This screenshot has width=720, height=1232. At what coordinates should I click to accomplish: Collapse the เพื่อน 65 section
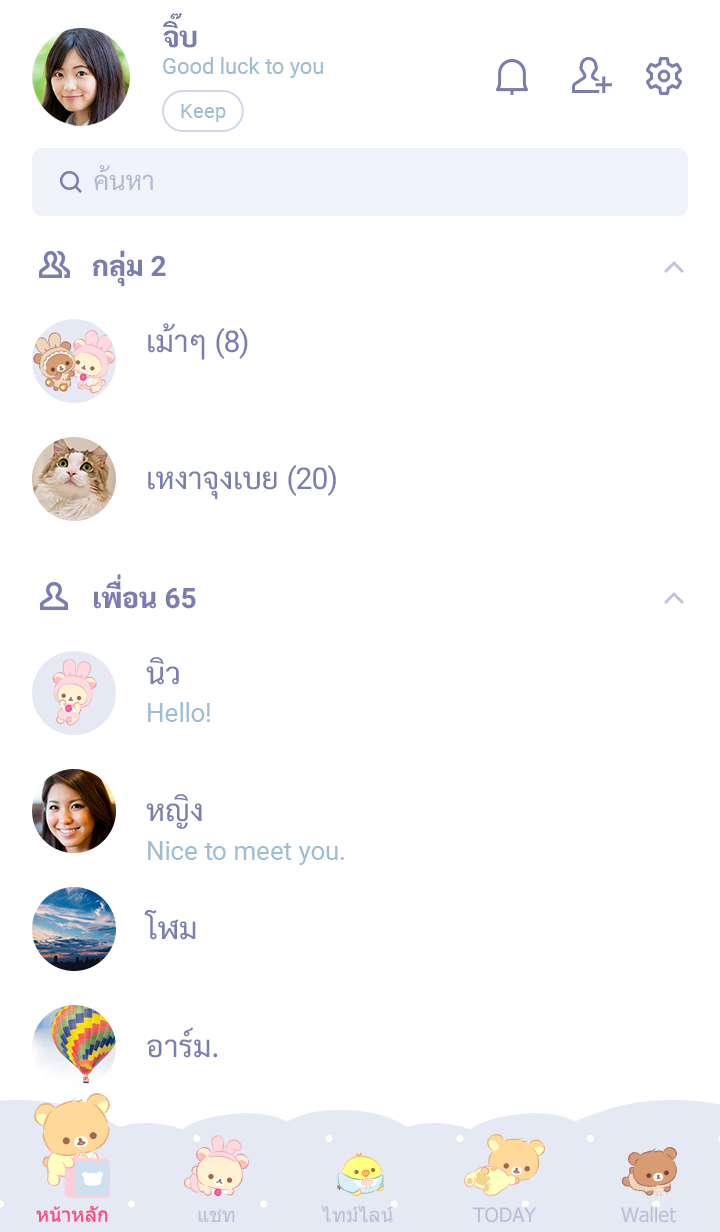(x=674, y=598)
